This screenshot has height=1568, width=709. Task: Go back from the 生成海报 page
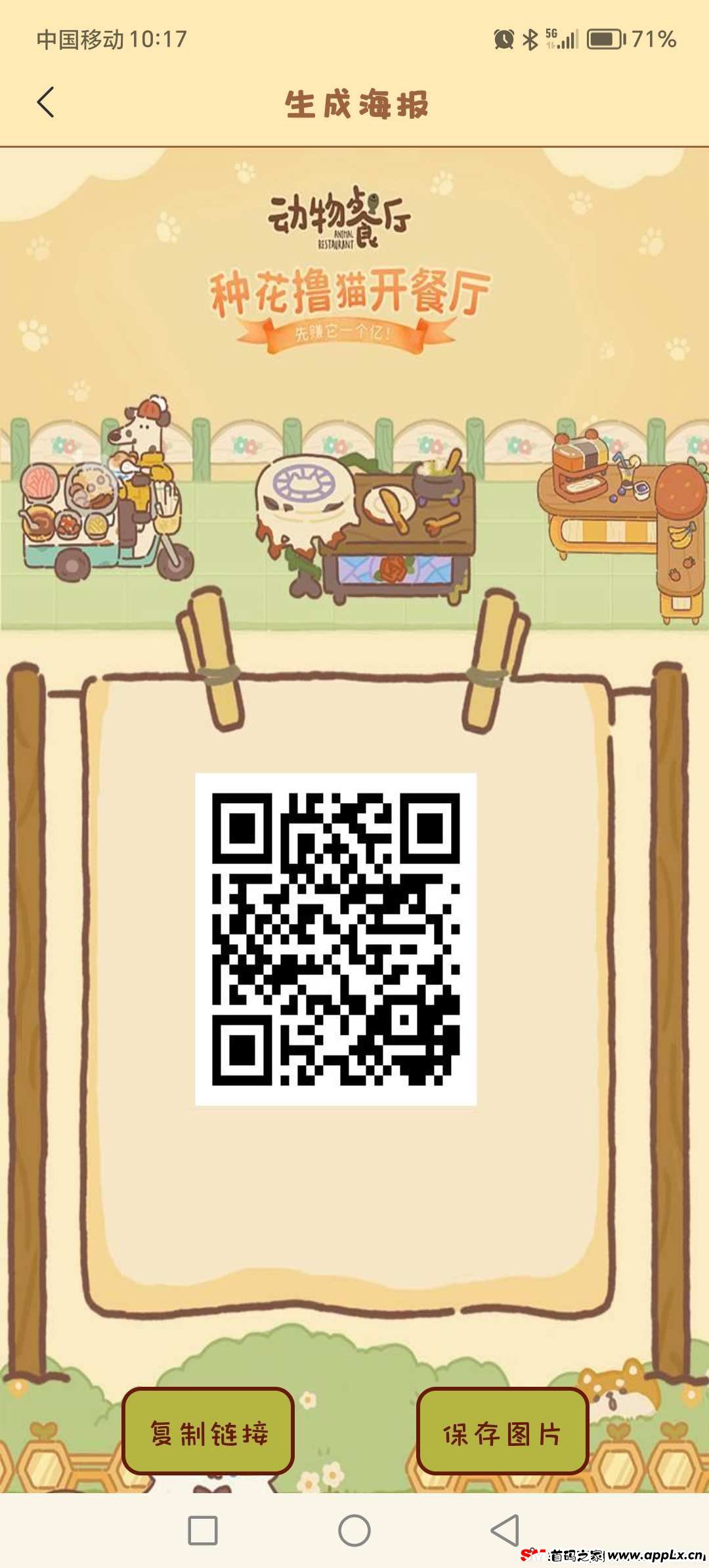(x=45, y=102)
